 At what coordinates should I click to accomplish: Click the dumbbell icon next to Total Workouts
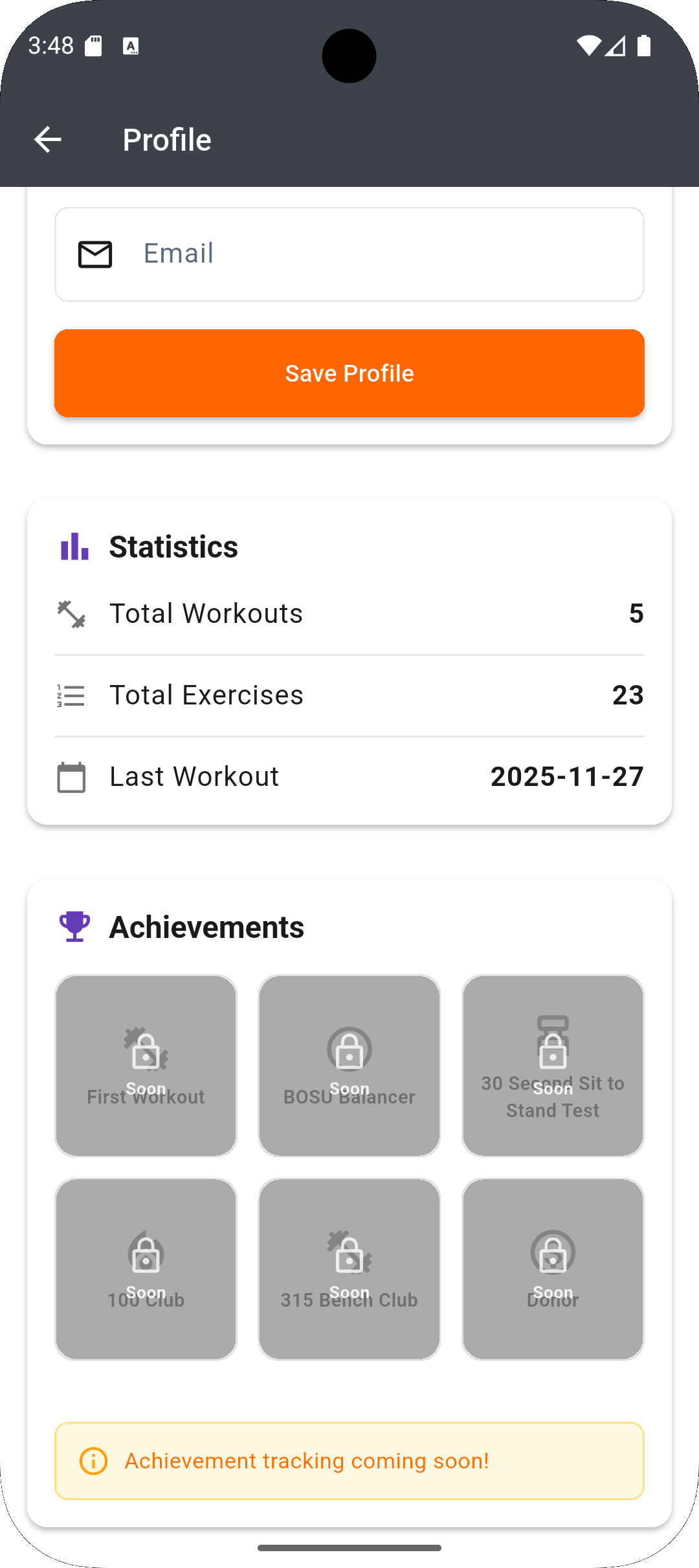click(x=71, y=613)
